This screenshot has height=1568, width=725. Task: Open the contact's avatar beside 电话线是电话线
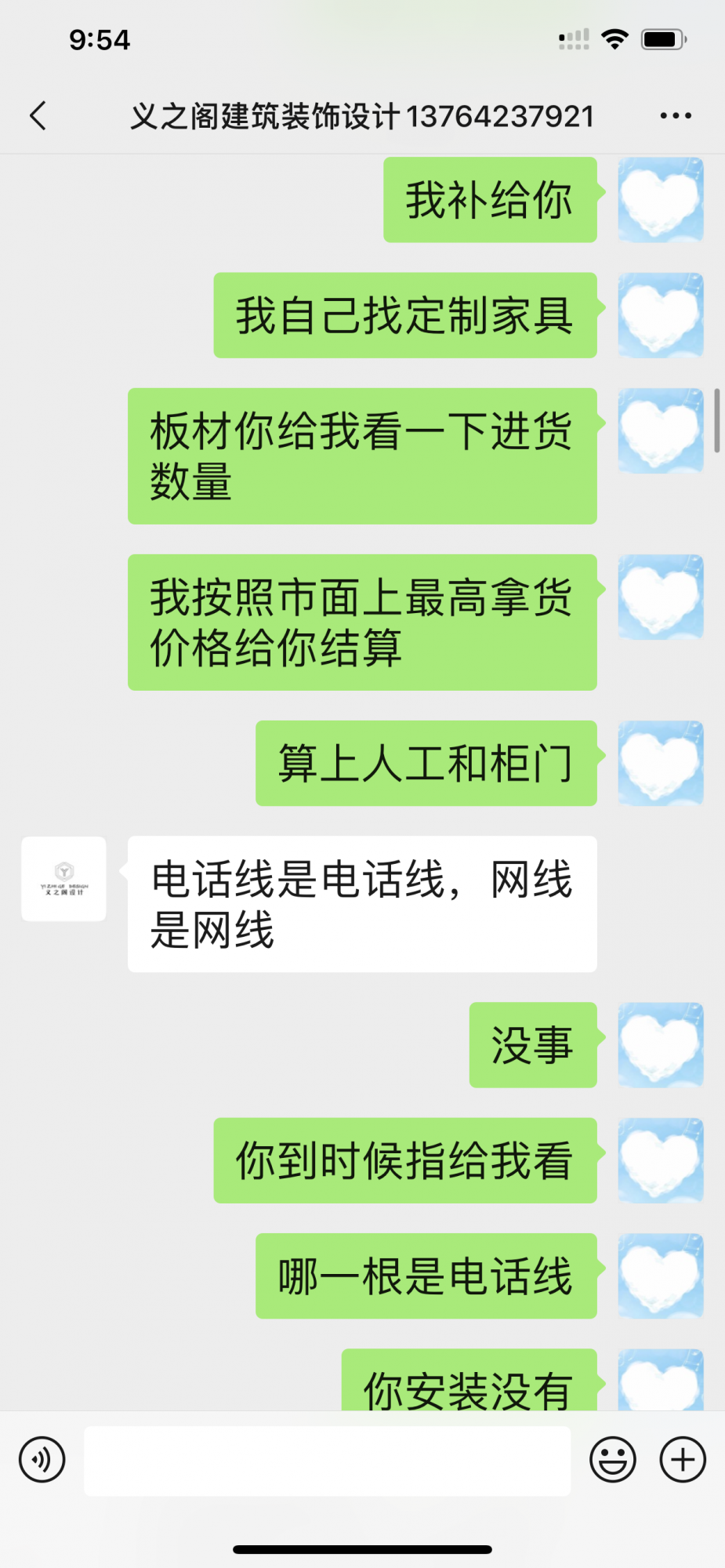click(63, 879)
